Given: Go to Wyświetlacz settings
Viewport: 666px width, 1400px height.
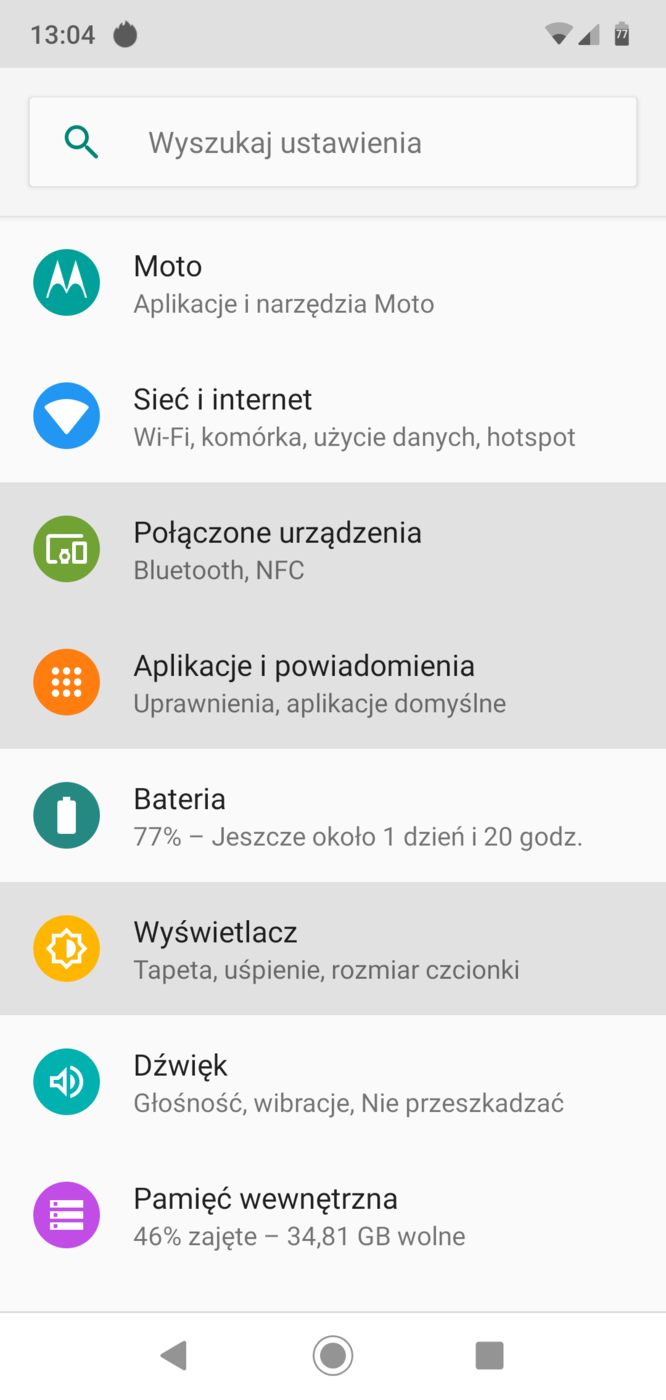Looking at the screenshot, I should (x=333, y=948).
